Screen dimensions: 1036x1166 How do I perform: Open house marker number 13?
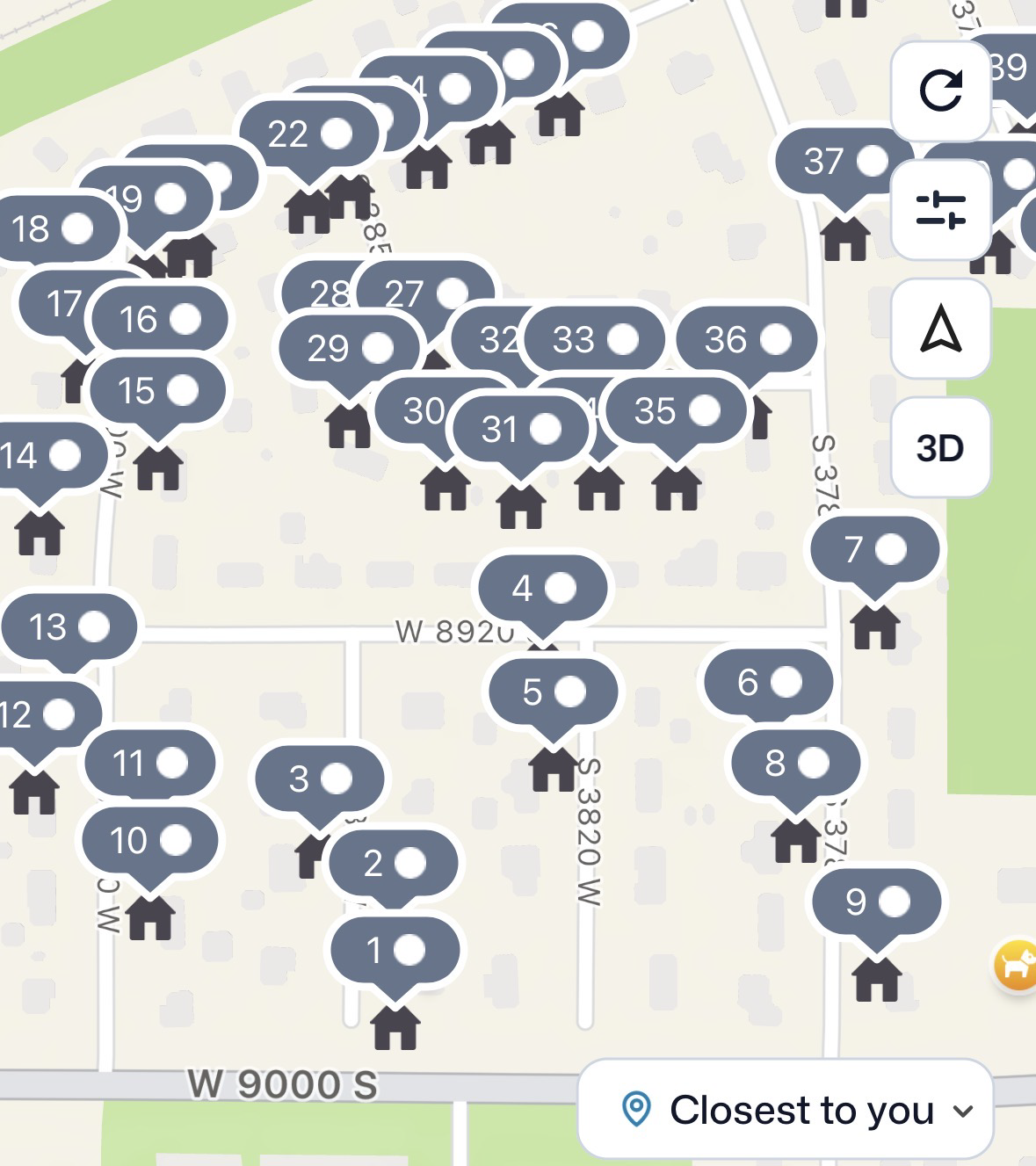pyautogui.click(x=69, y=626)
